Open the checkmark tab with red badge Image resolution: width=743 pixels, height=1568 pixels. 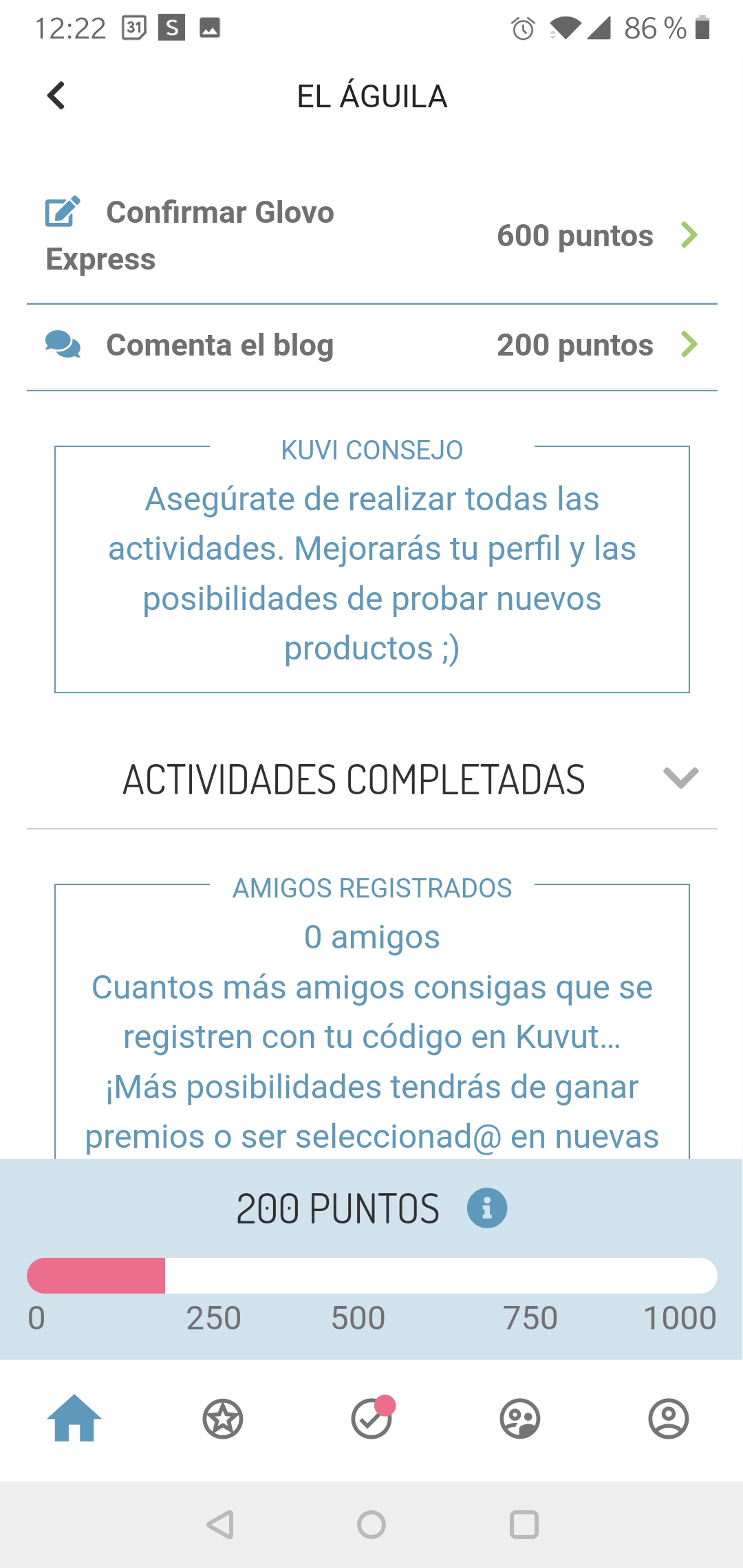(372, 1417)
